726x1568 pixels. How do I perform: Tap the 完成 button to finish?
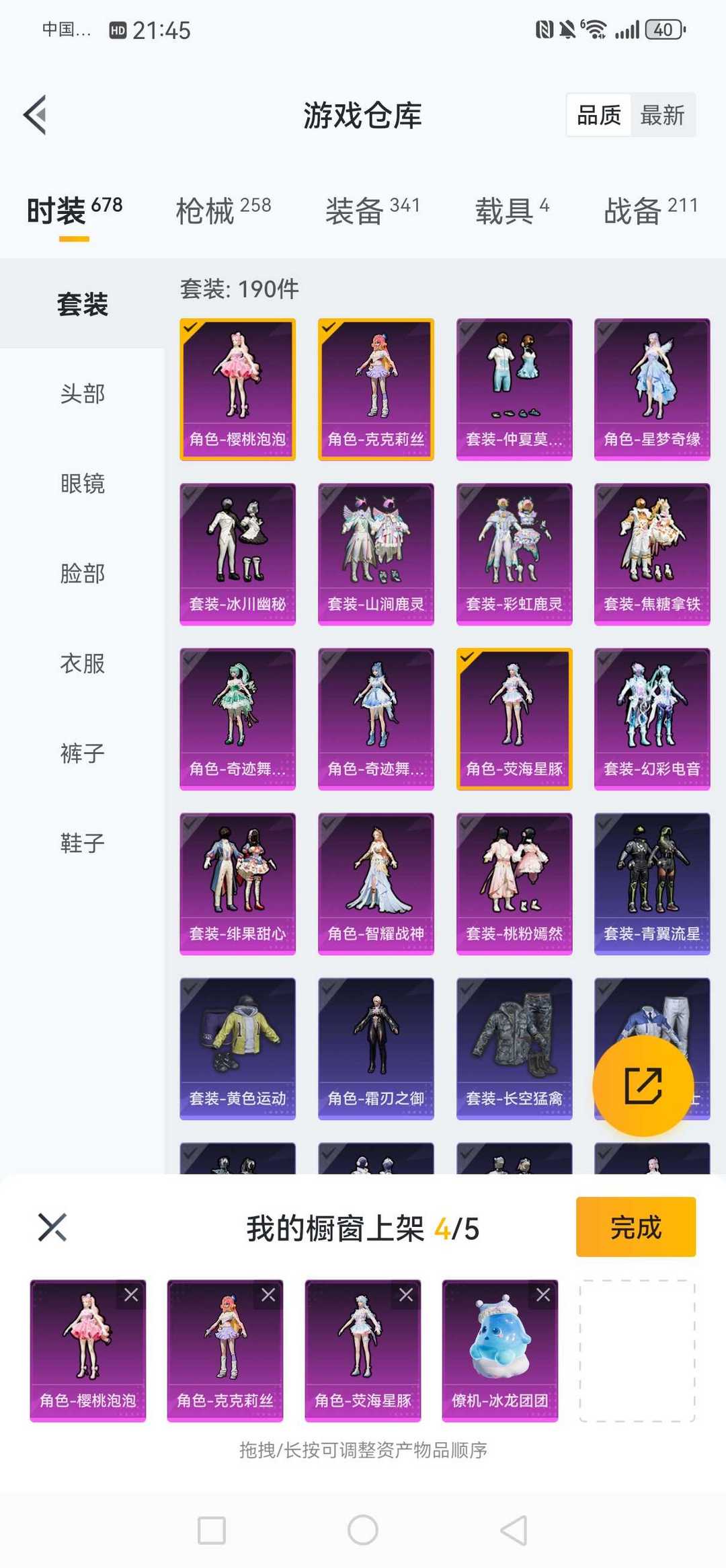click(635, 1226)
